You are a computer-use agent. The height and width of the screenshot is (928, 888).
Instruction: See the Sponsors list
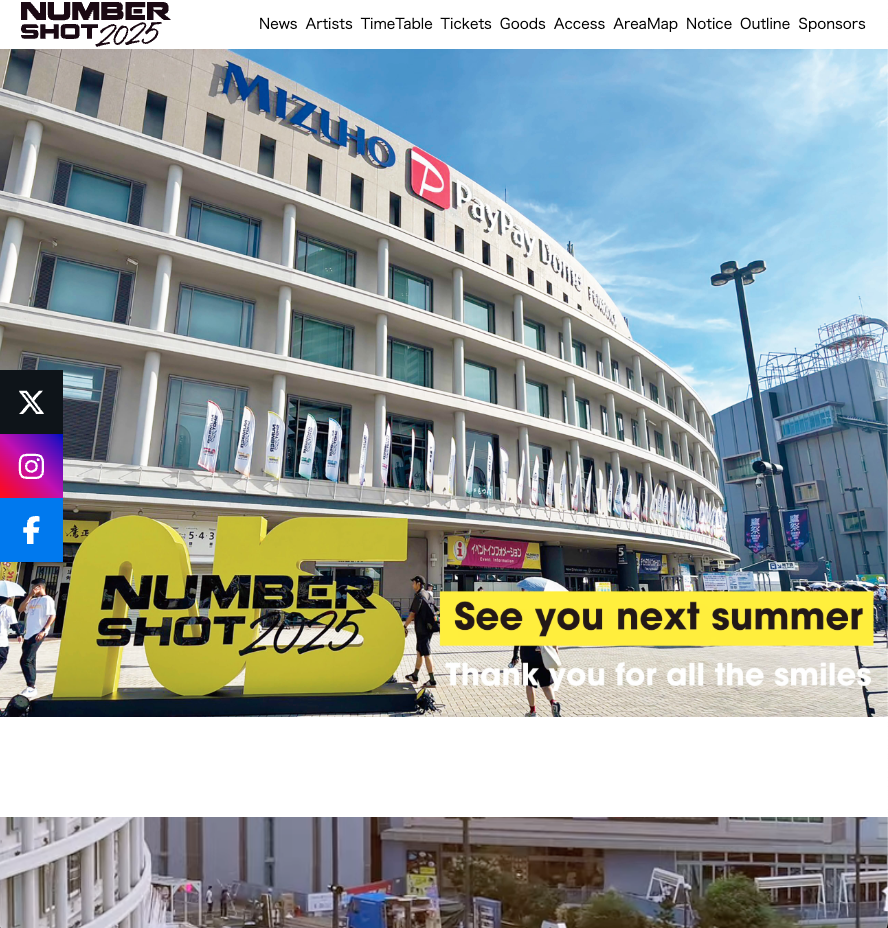click(831, 24)
